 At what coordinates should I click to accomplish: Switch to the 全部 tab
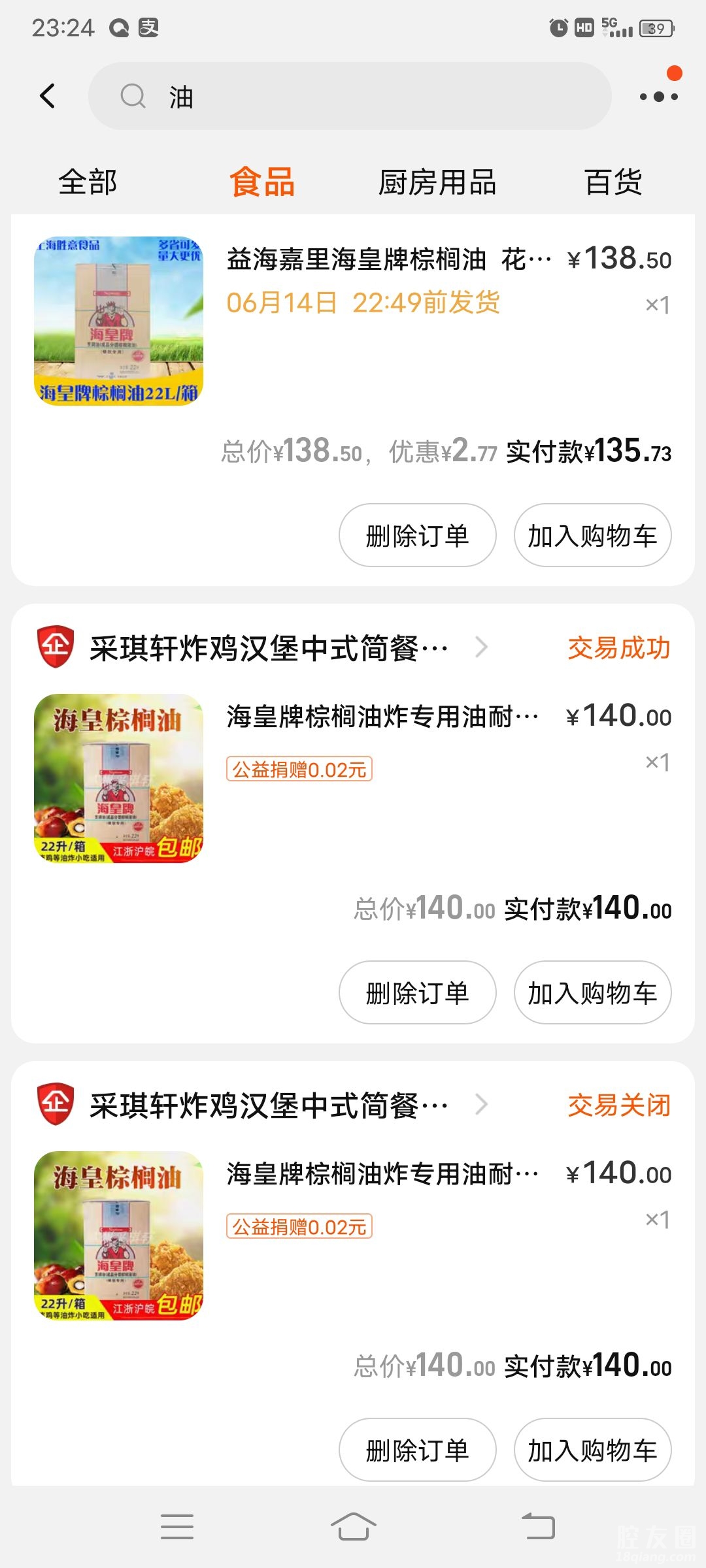tap(88, 182)
